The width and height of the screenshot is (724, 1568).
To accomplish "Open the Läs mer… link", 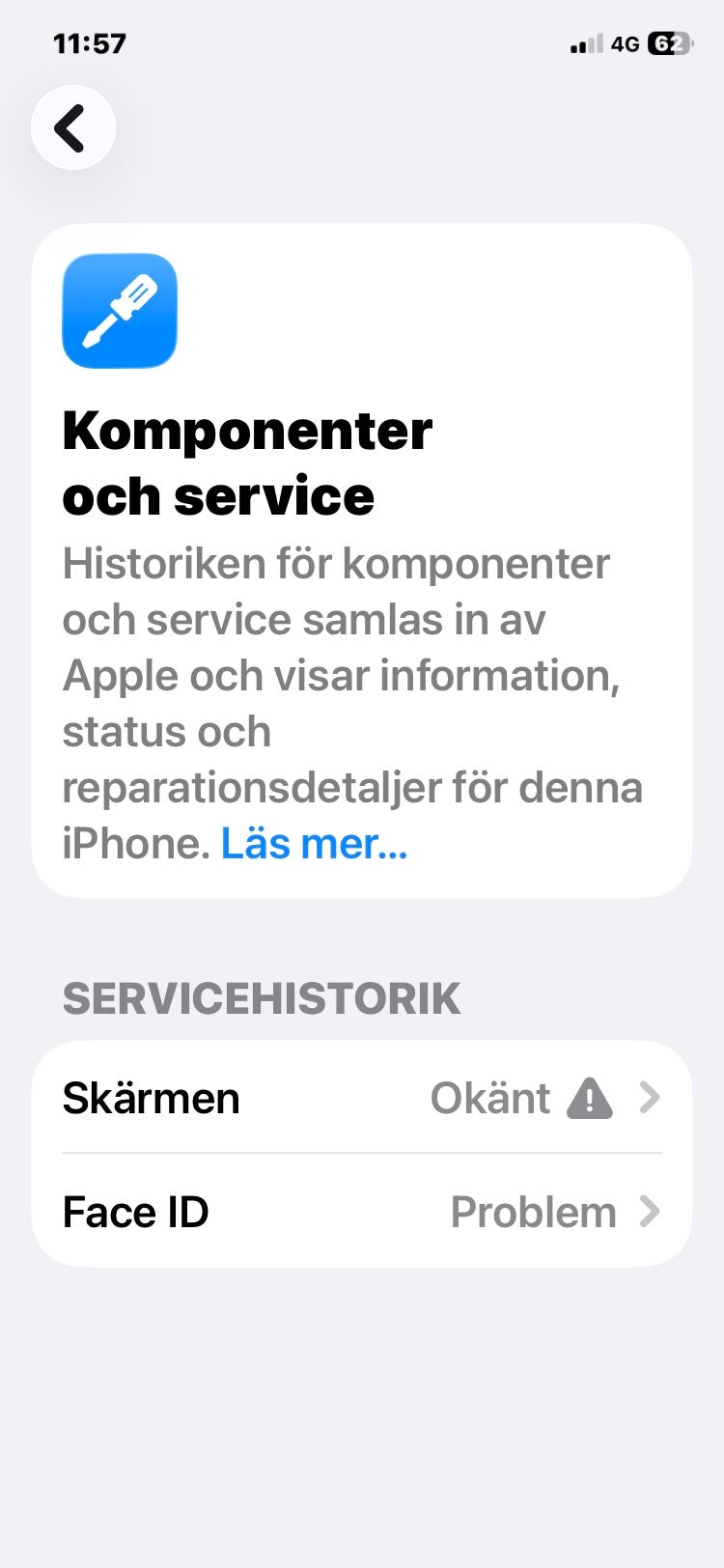I will (315, 843).
